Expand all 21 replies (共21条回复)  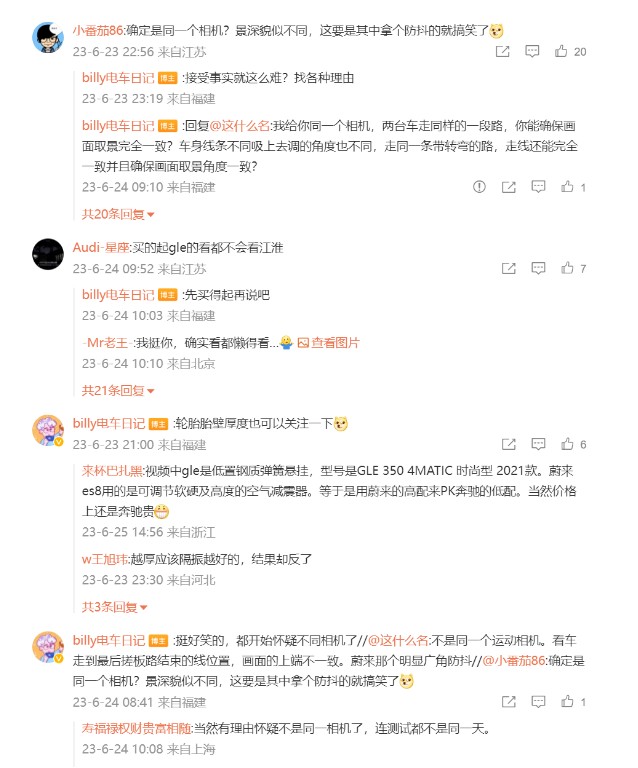118,390
